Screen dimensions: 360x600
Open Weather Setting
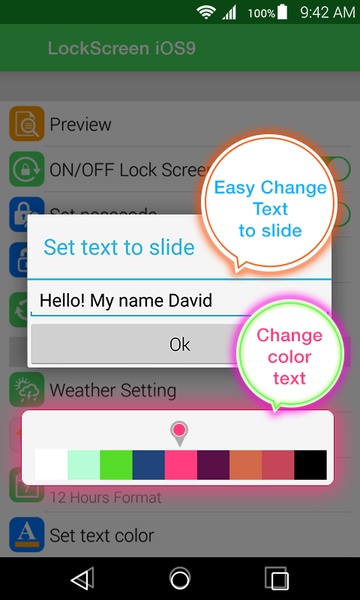(x=180, y=390)
